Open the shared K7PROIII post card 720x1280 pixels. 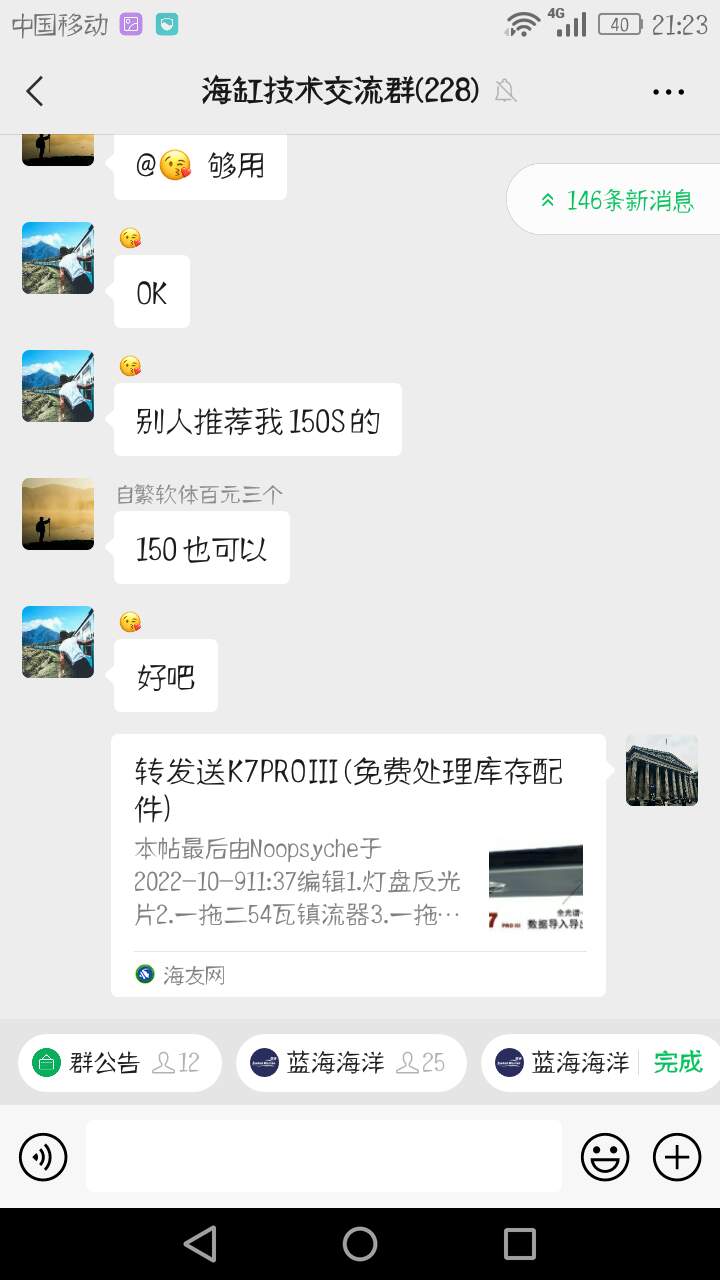pyautogui.click(x=358, y=864)
